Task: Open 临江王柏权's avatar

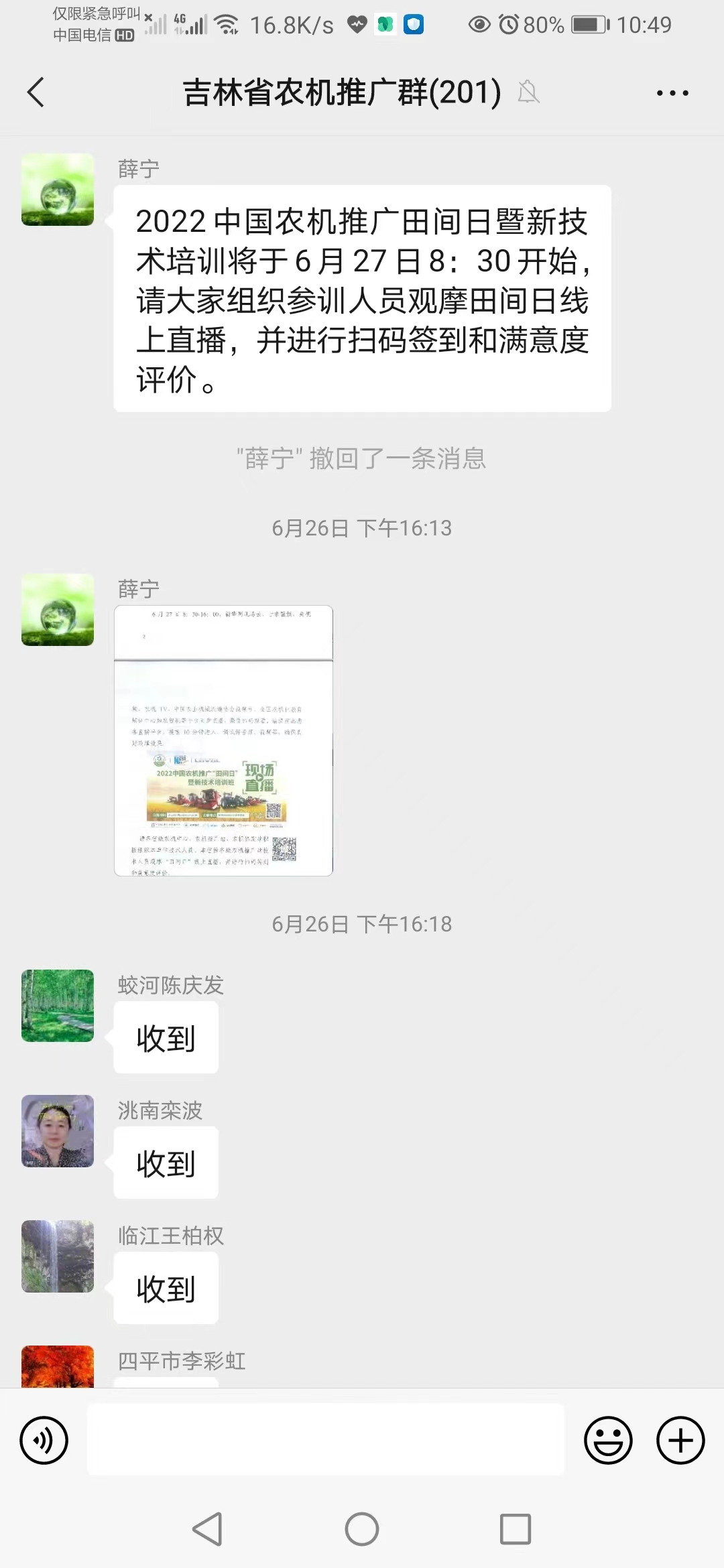Action: [58, 1256]
